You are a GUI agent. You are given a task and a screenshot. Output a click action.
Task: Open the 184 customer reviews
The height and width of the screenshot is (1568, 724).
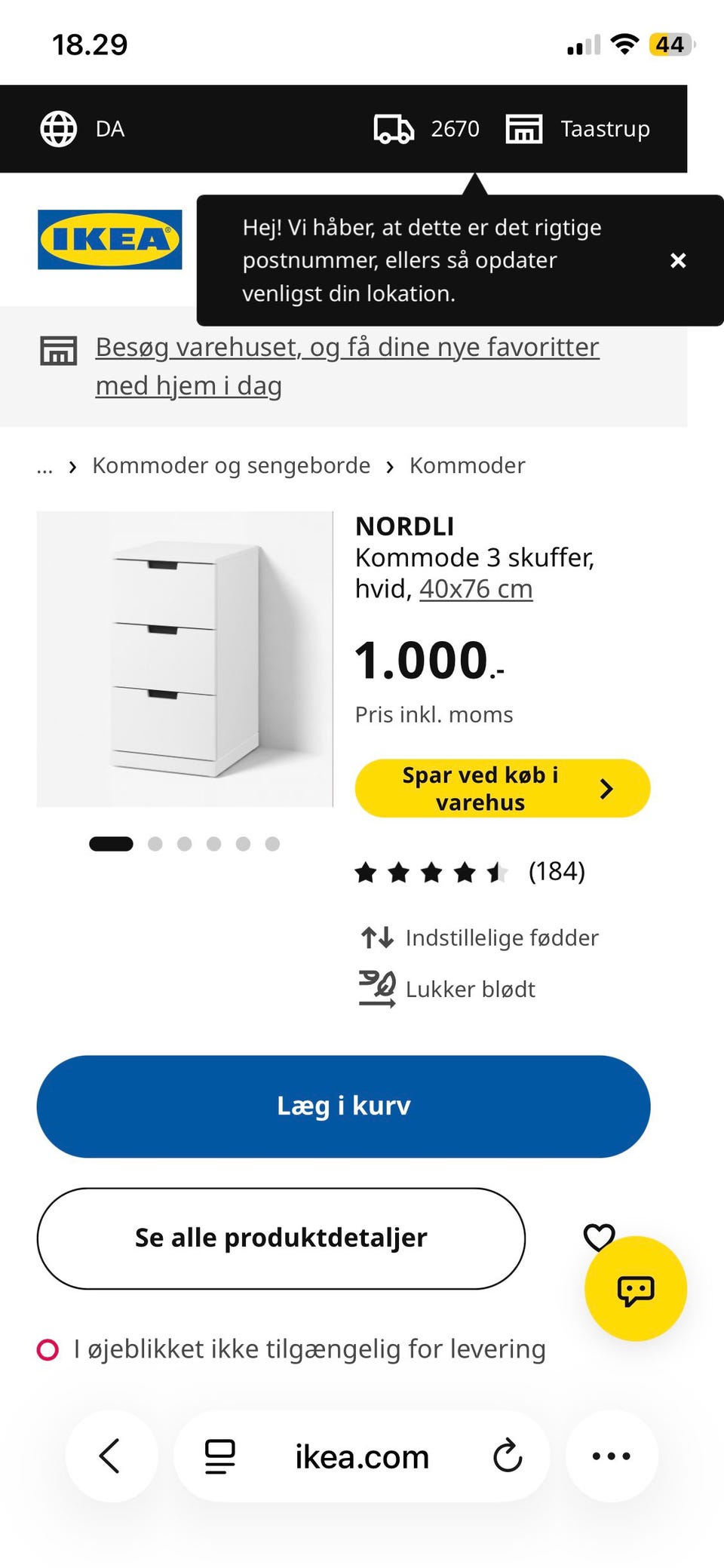(x=470, y=872)
